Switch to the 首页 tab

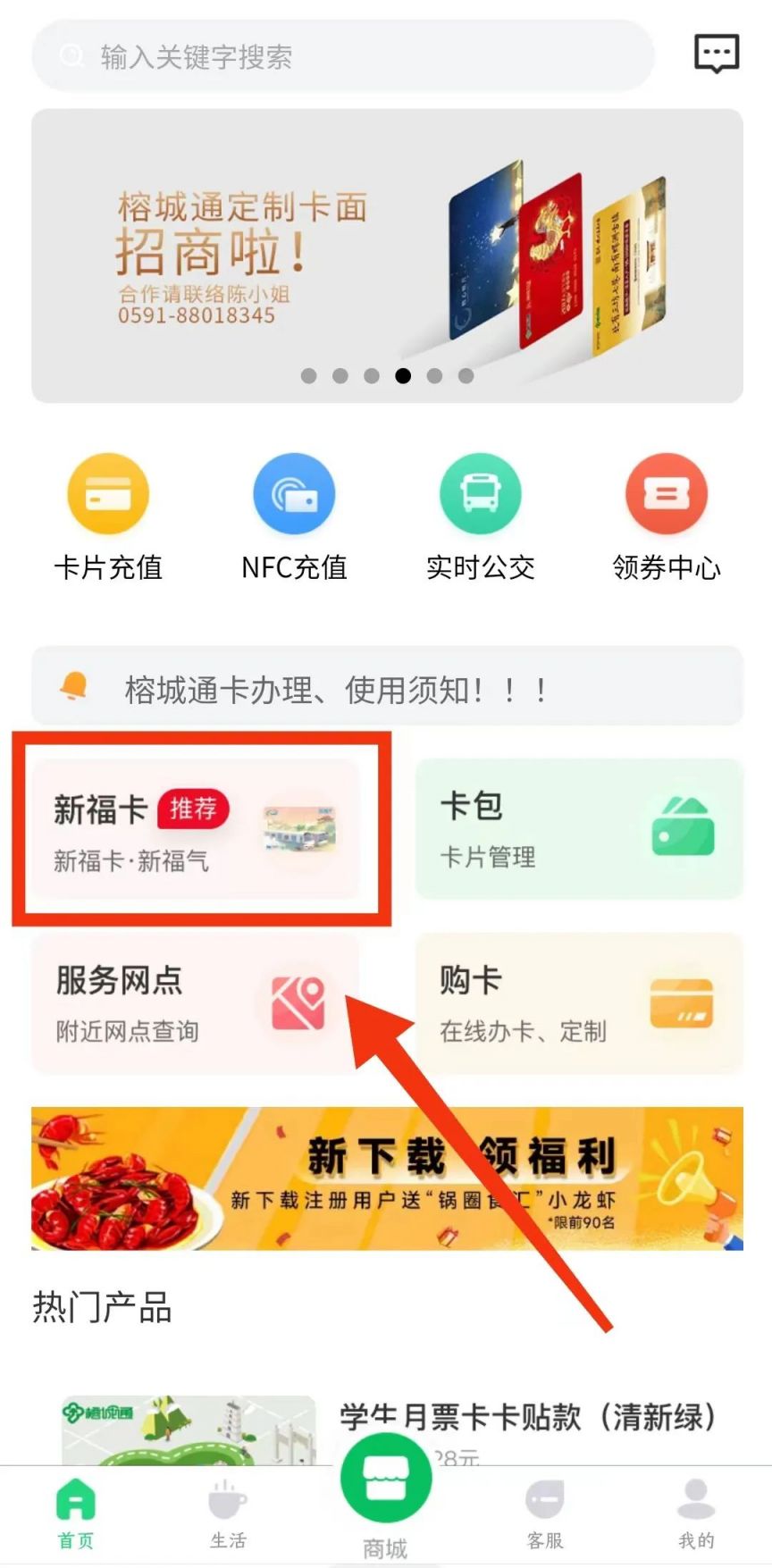tap(76, 1513)
